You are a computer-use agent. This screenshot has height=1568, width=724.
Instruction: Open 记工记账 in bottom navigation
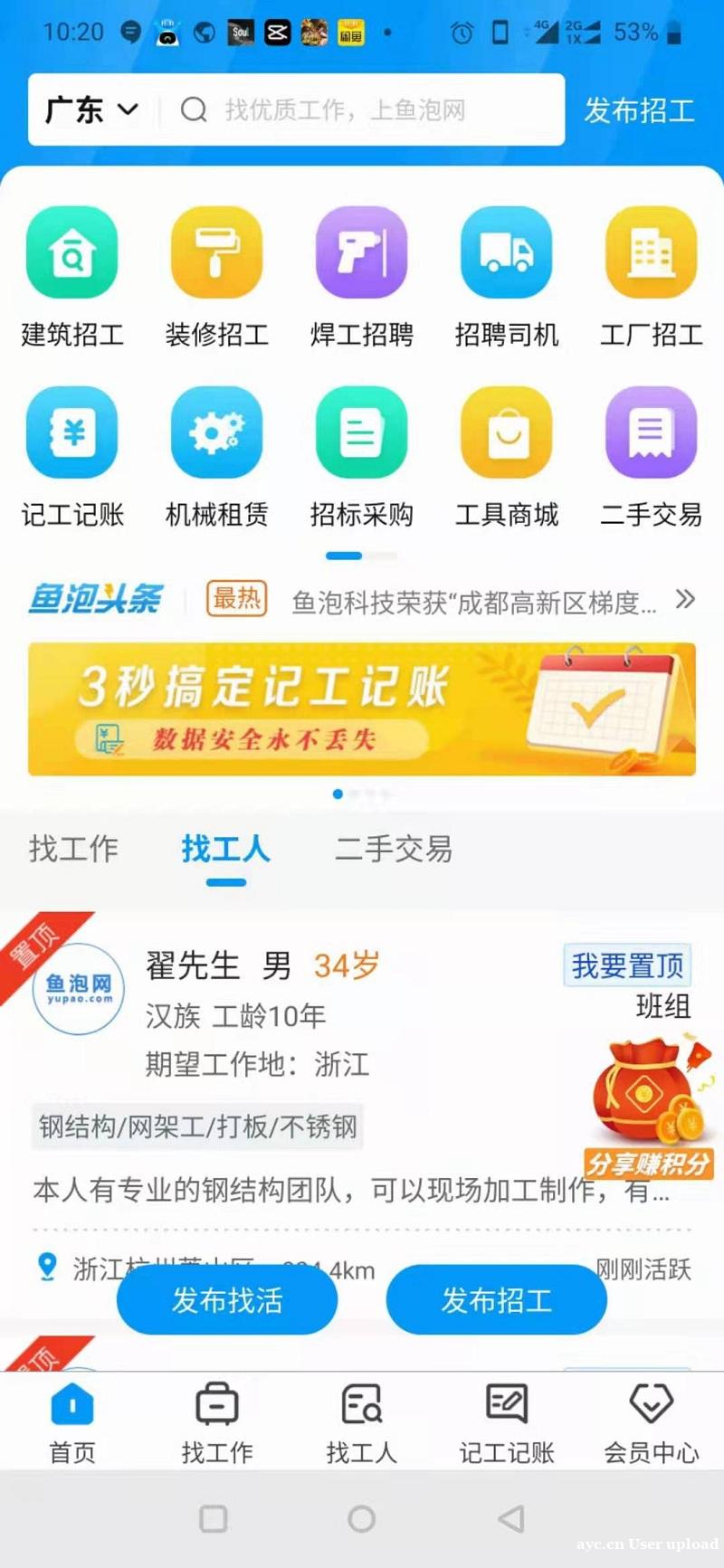pos(507,1422)
